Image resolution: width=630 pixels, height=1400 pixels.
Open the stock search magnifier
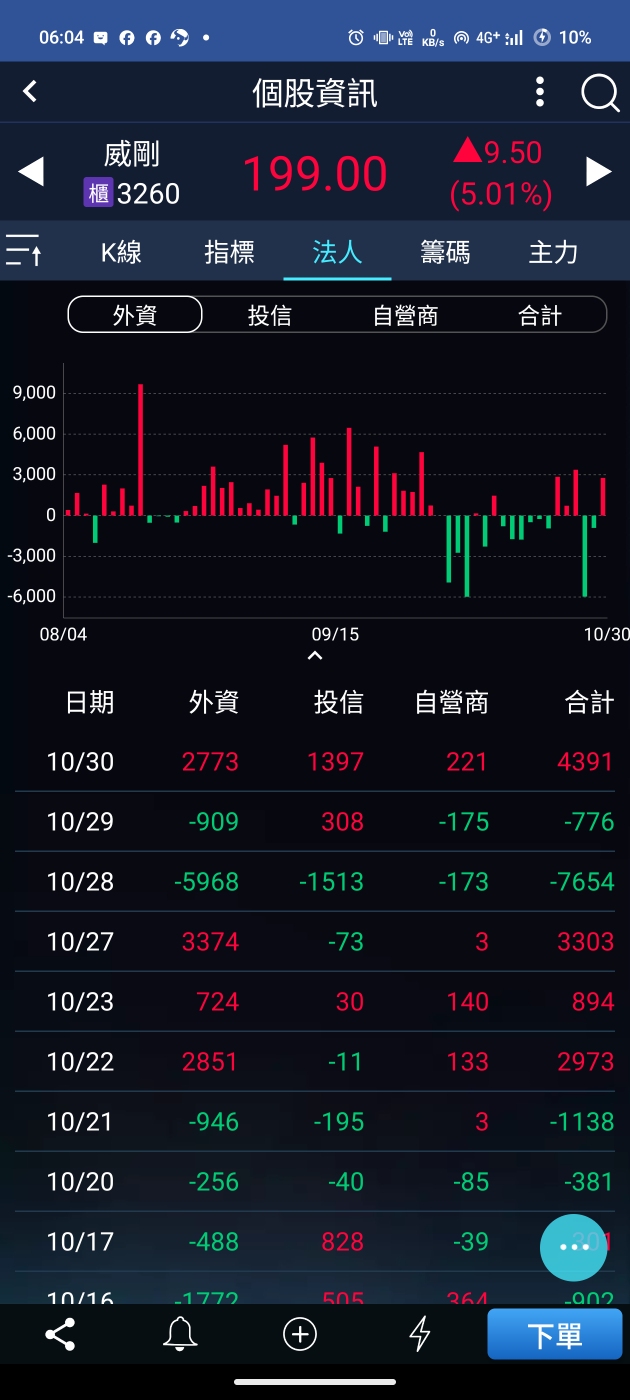tap(600, 93)
